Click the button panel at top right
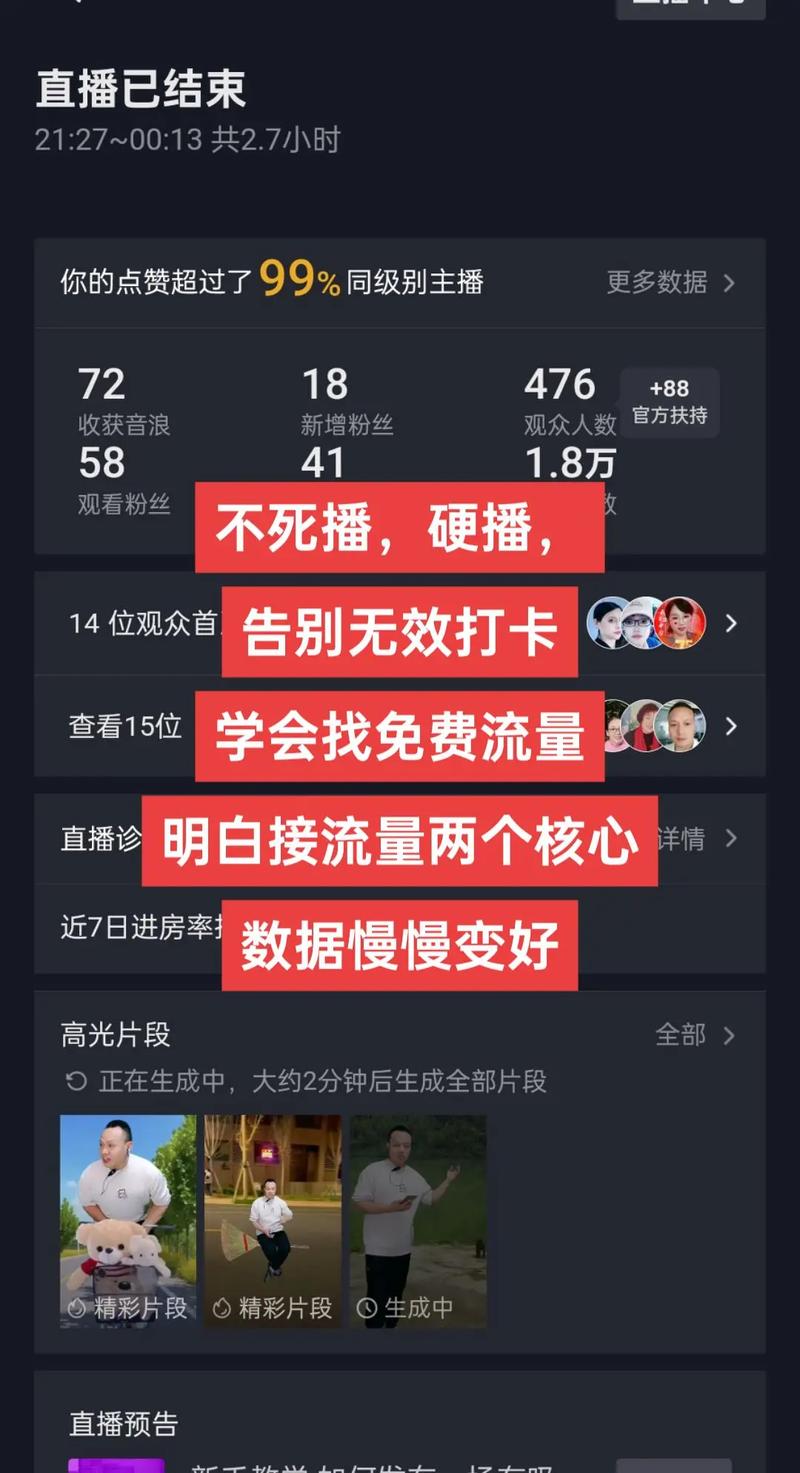The height and width of the screenshot is (1473, 800). pyautogui.click(x=689, y=5)
